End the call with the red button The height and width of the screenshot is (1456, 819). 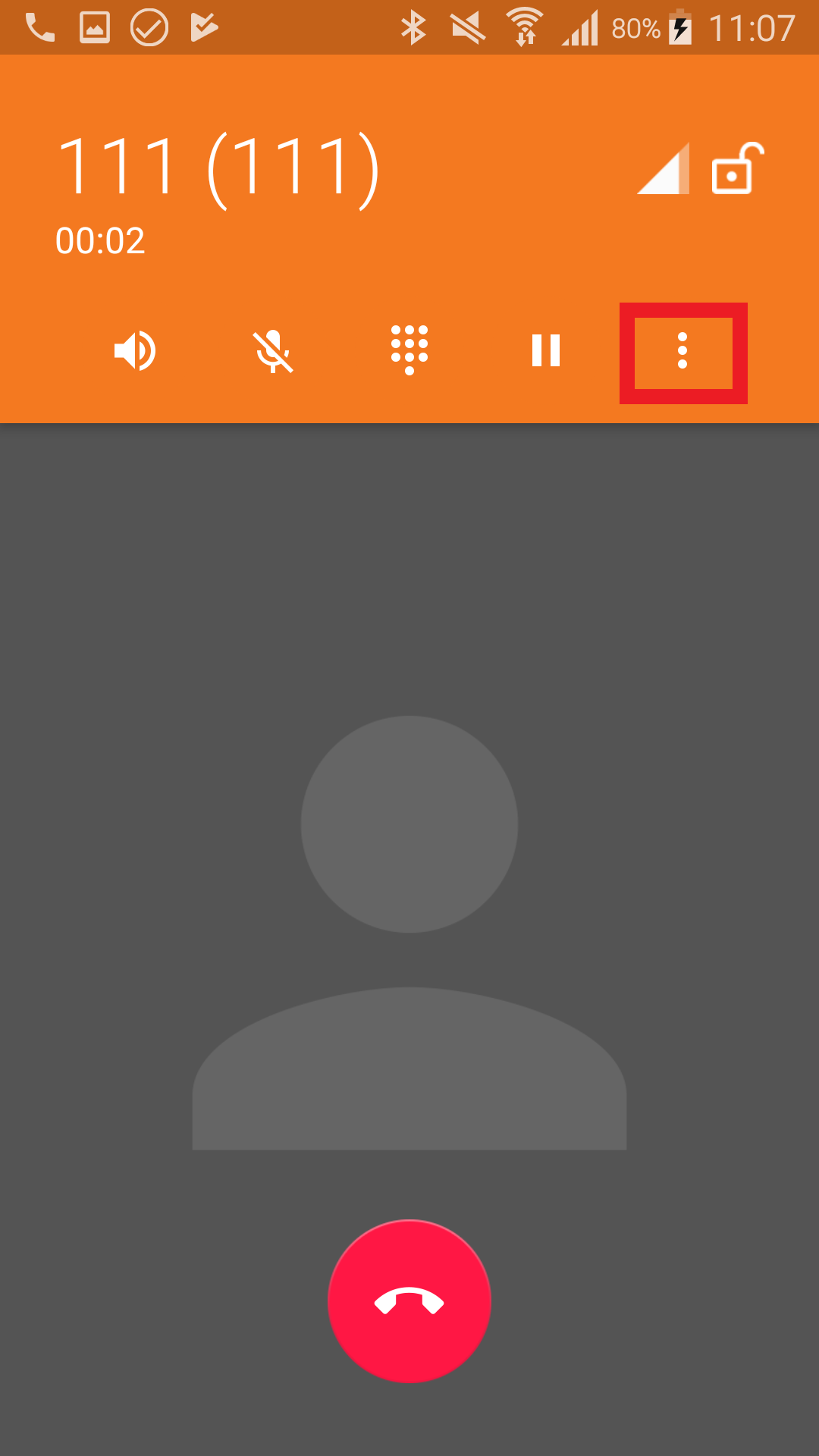409,1299
